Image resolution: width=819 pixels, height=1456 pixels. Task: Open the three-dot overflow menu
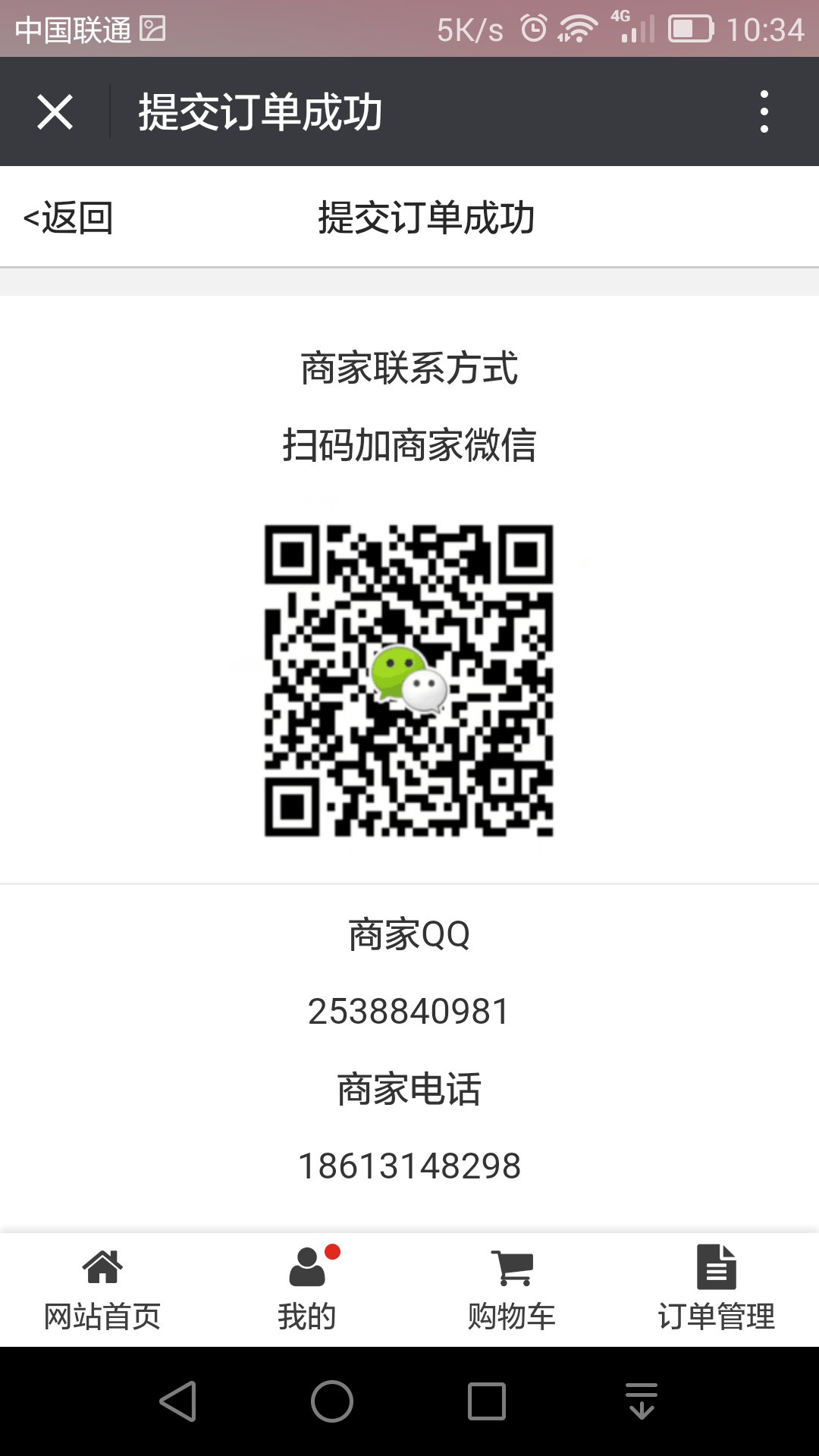764,112
